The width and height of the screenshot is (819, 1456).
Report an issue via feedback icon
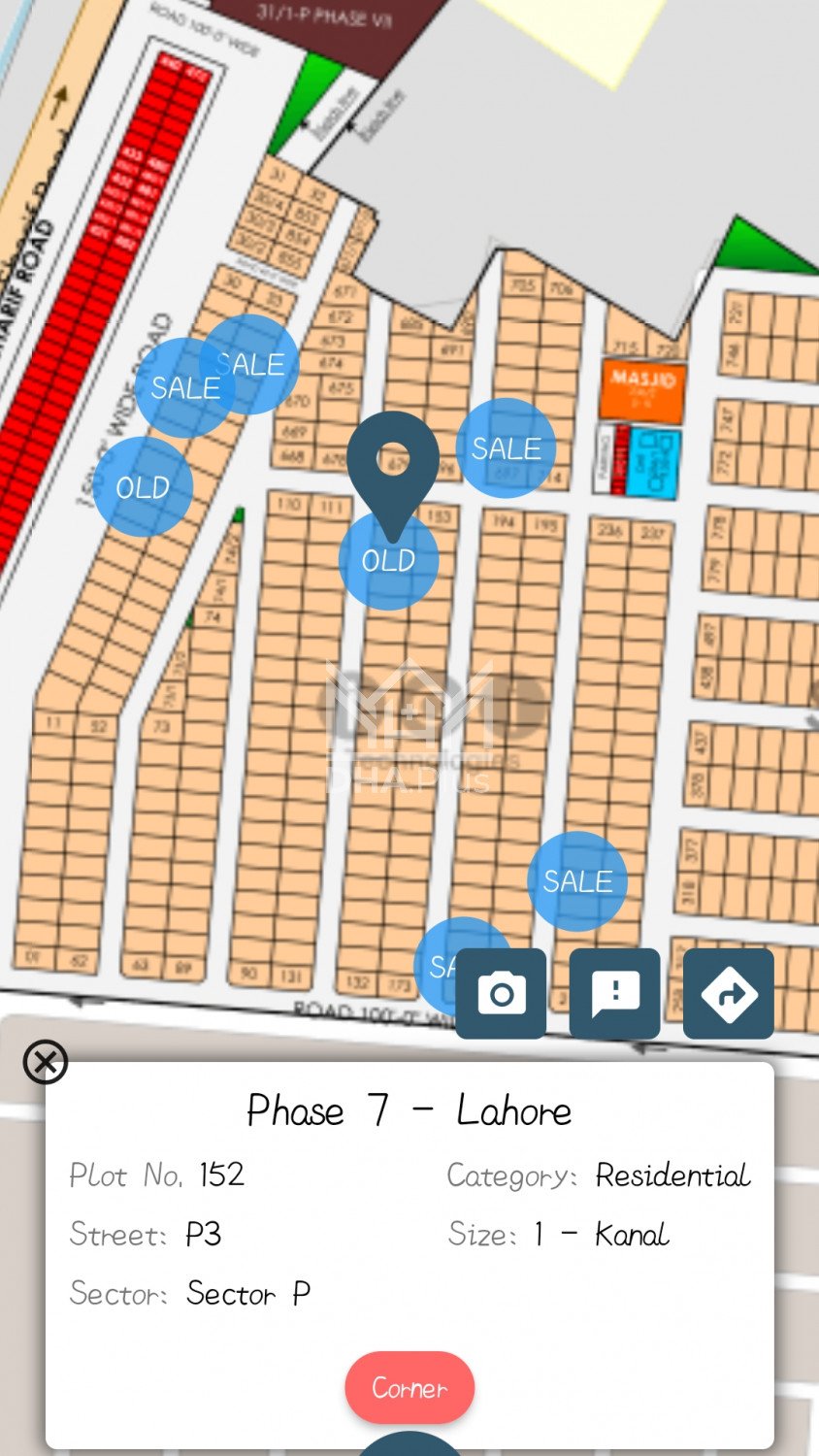(x=614, y=994)
